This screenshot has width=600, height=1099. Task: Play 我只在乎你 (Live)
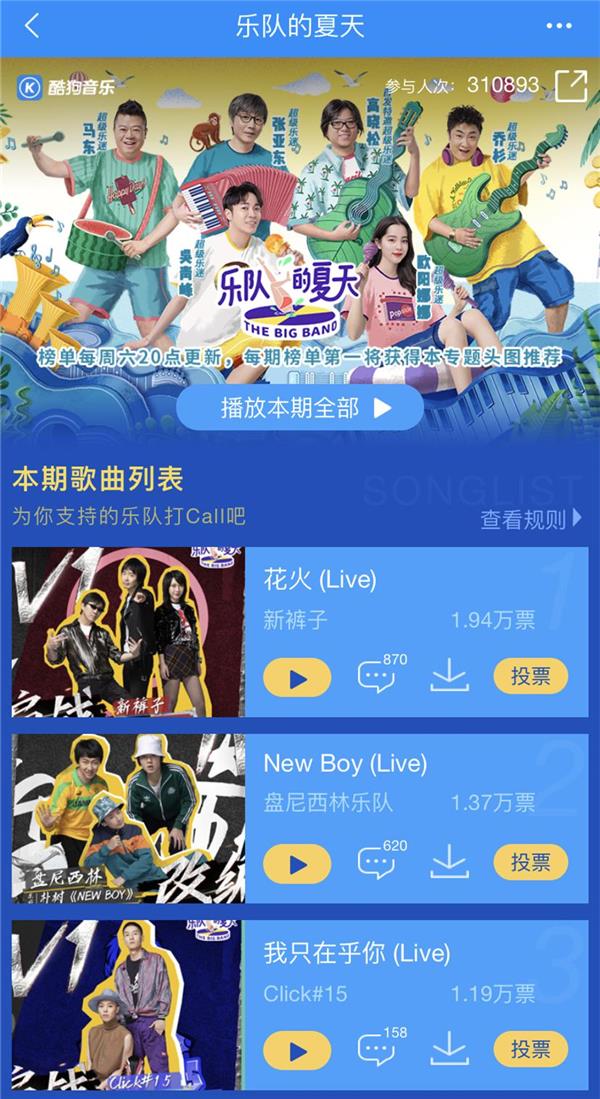click(x=297, y=1050)
